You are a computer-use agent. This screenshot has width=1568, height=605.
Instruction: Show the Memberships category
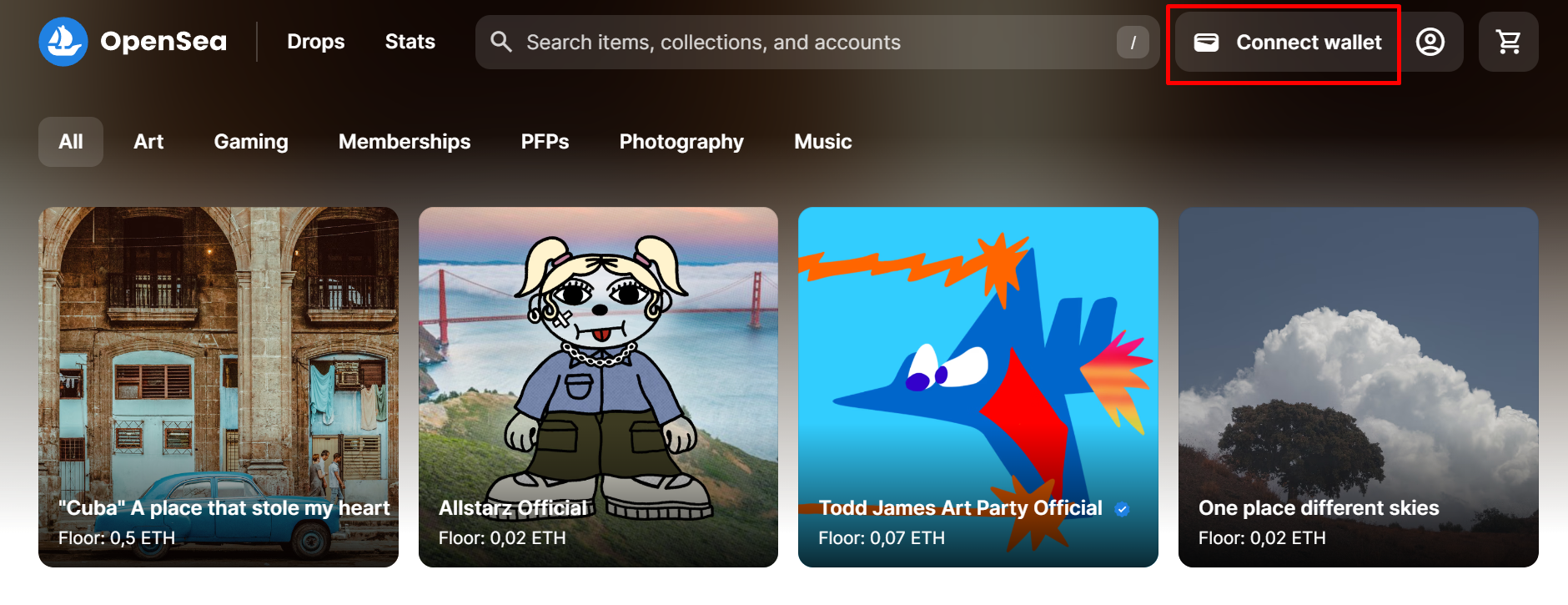[x=405, y=142]
